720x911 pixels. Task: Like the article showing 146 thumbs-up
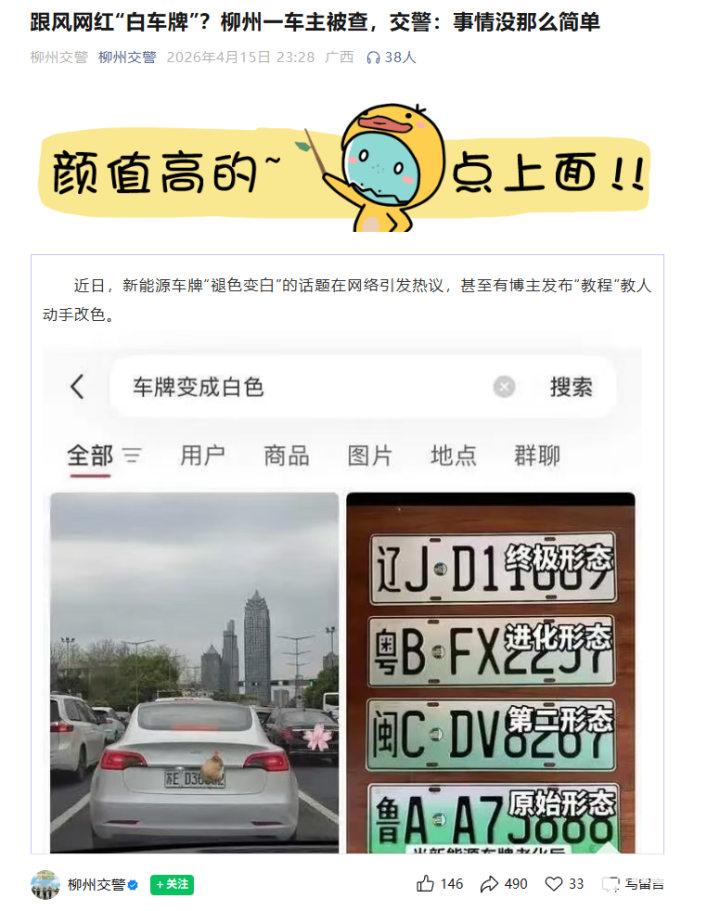point(427,884)
